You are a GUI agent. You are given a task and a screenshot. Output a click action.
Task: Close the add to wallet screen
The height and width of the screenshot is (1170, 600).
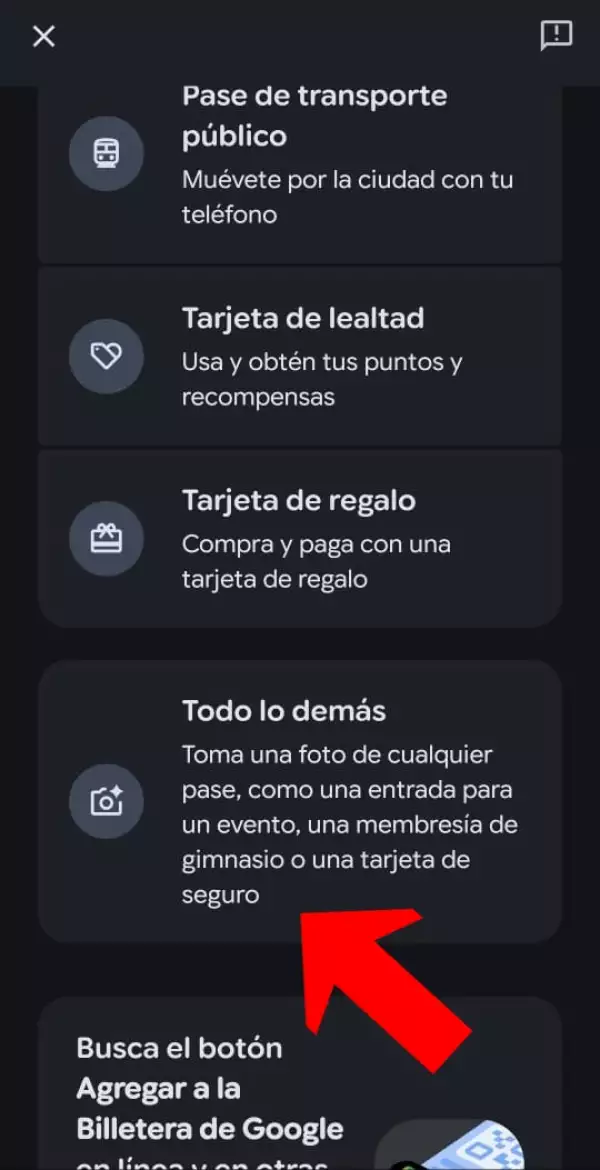44,37
